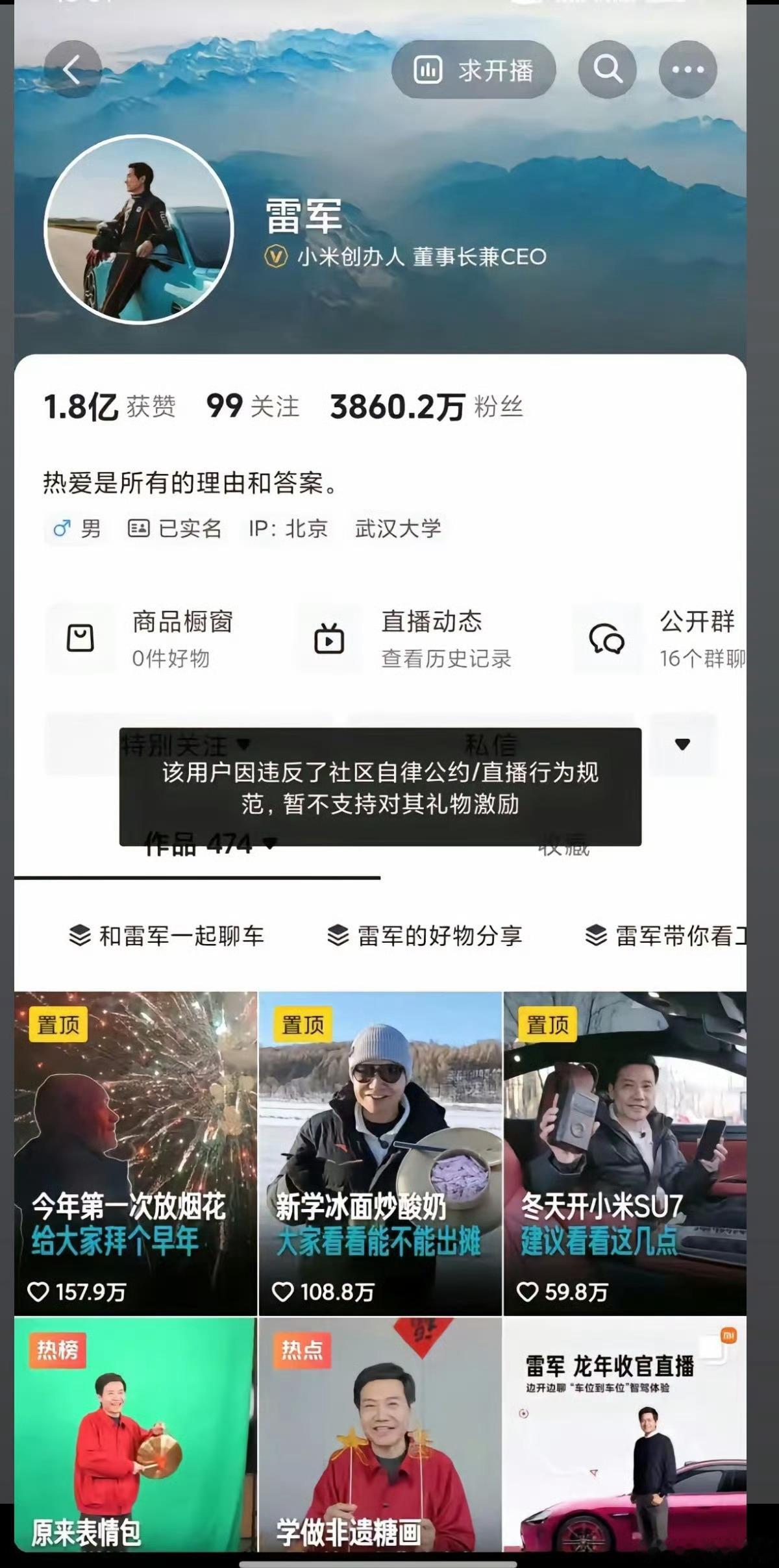
Task: Switch to the 收藏 tab
Action: (563, 846)
